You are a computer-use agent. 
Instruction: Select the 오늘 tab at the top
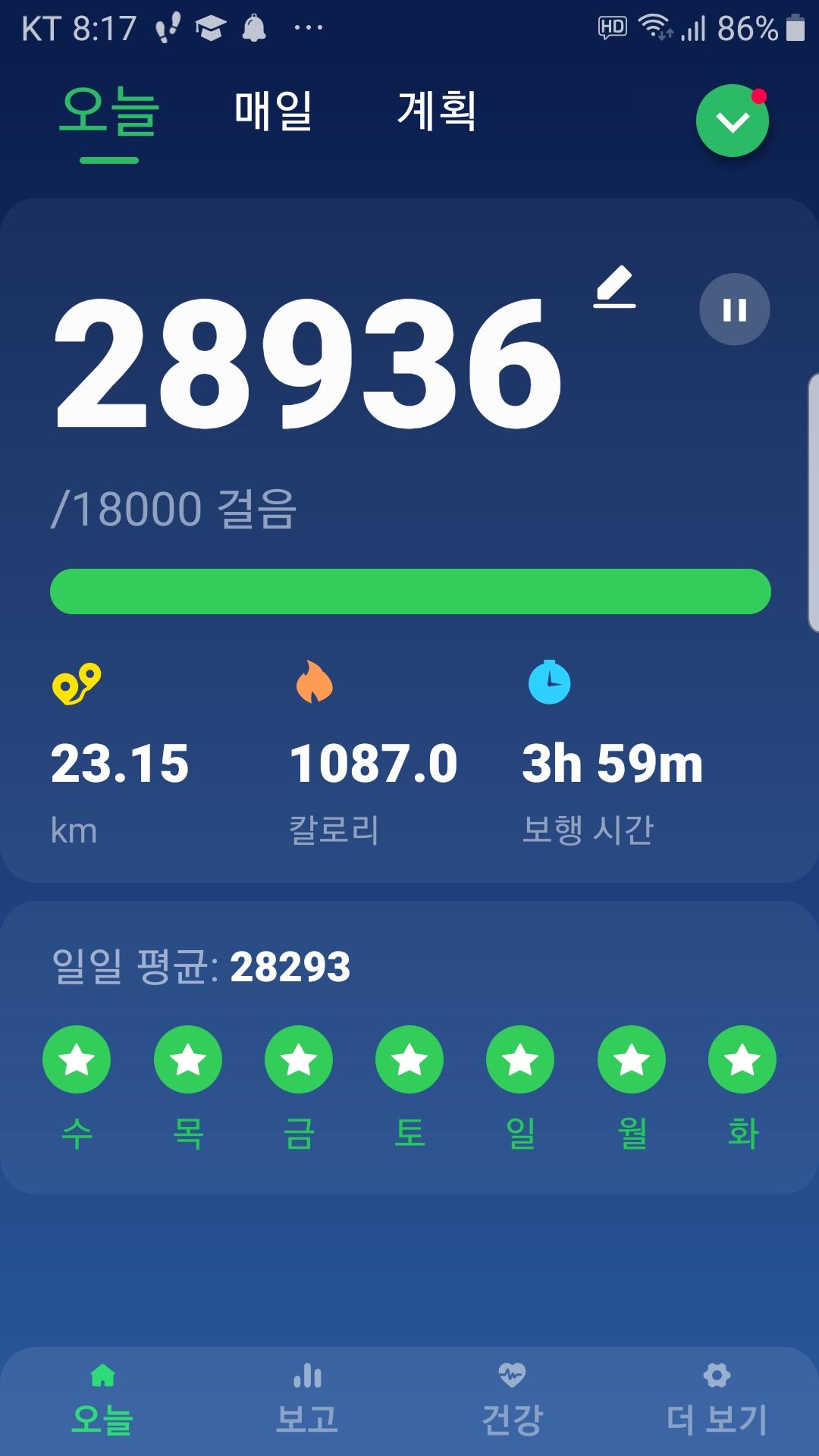click(x=109, y=112)
